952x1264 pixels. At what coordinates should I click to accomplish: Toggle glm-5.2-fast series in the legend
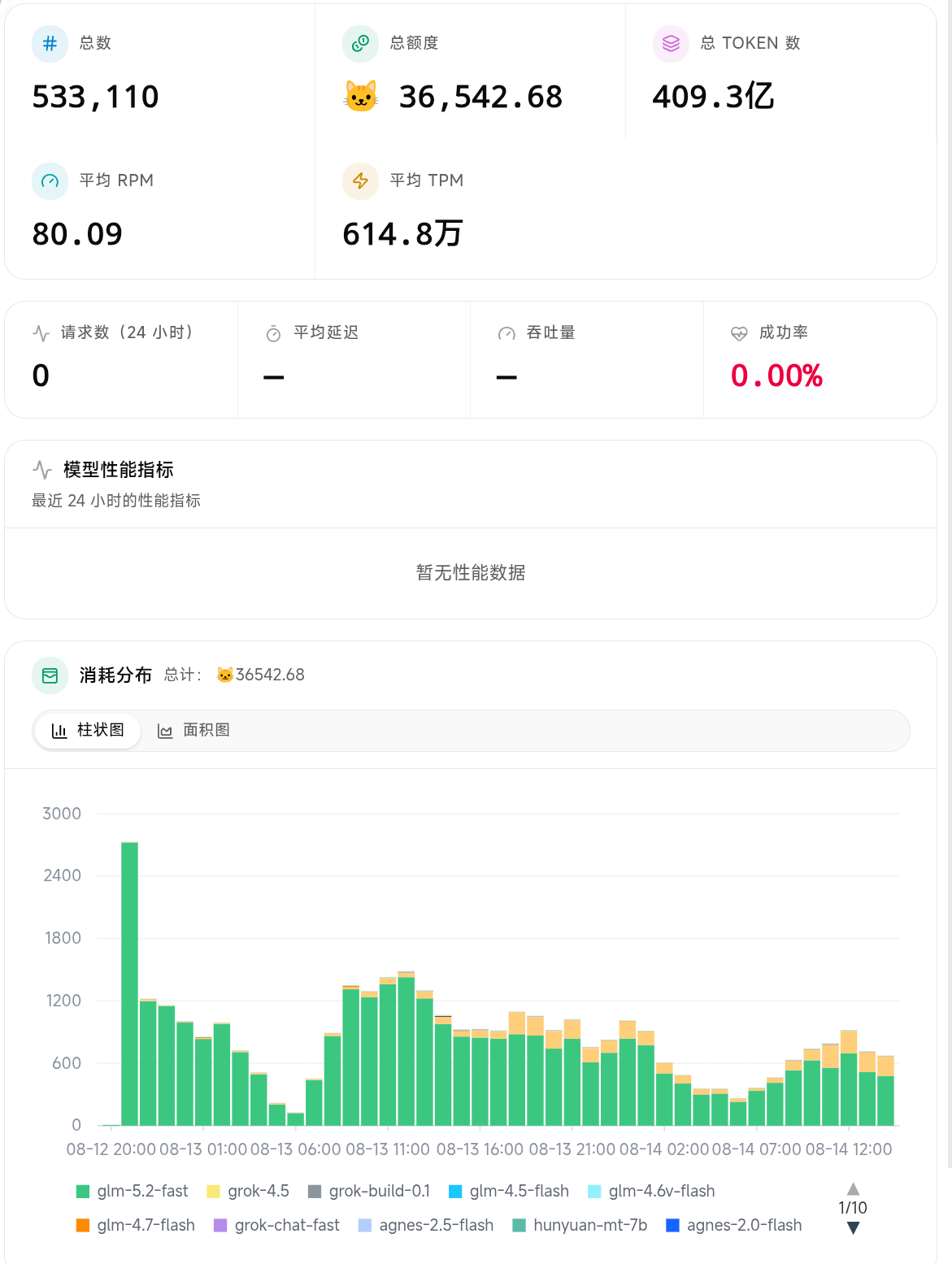coord(132,1191)
